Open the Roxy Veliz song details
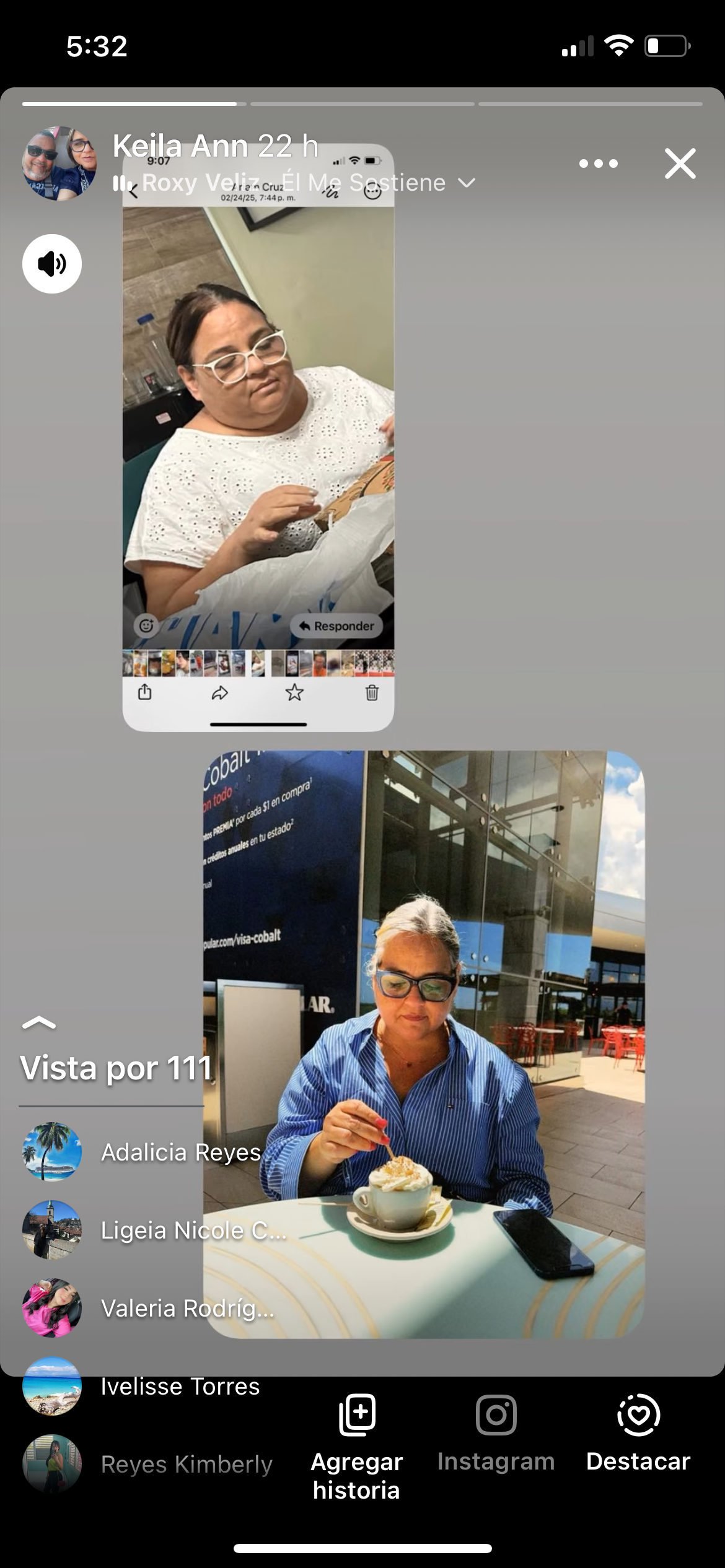 [x=294, y=183]
